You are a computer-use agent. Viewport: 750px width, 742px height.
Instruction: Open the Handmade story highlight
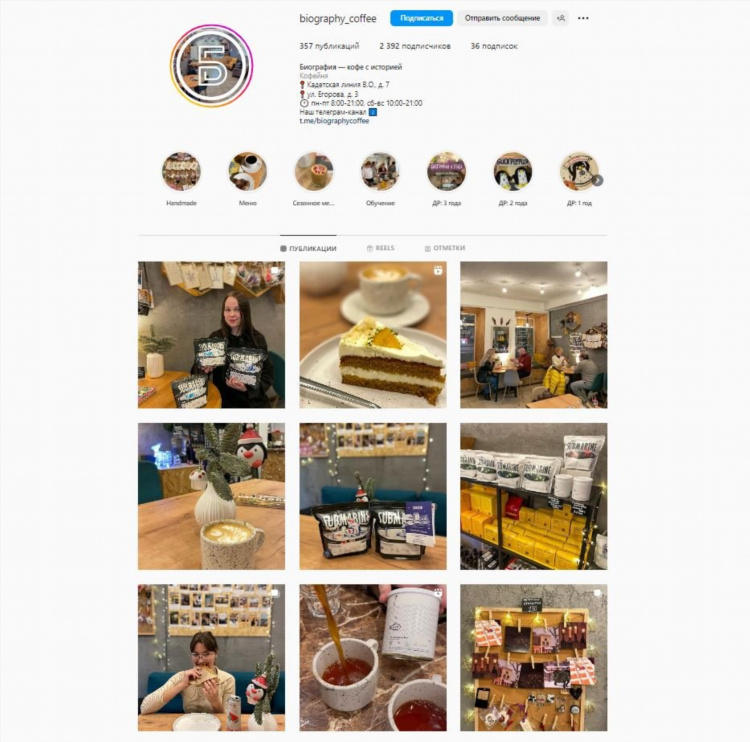(x=181, y=172)
